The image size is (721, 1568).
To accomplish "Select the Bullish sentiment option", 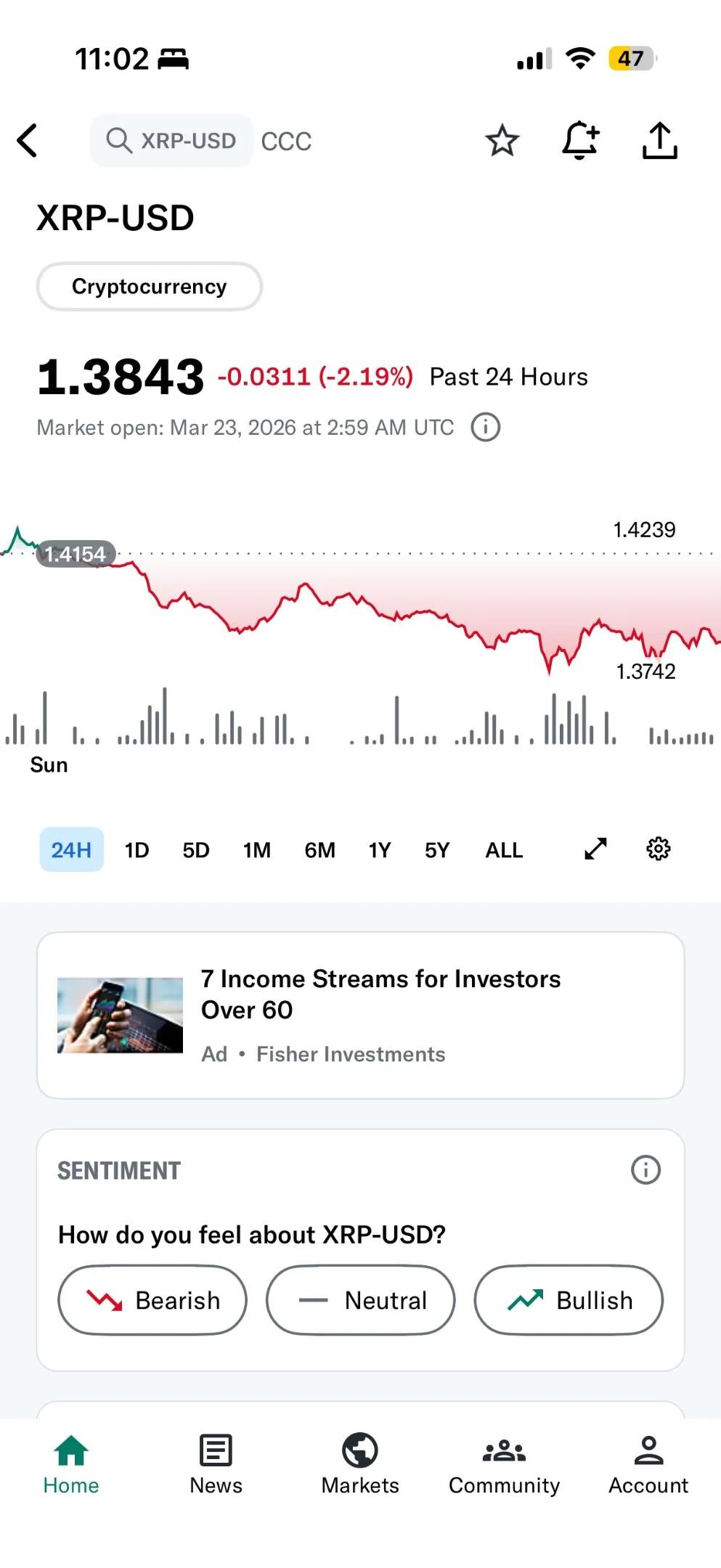I will [568, 1300].
